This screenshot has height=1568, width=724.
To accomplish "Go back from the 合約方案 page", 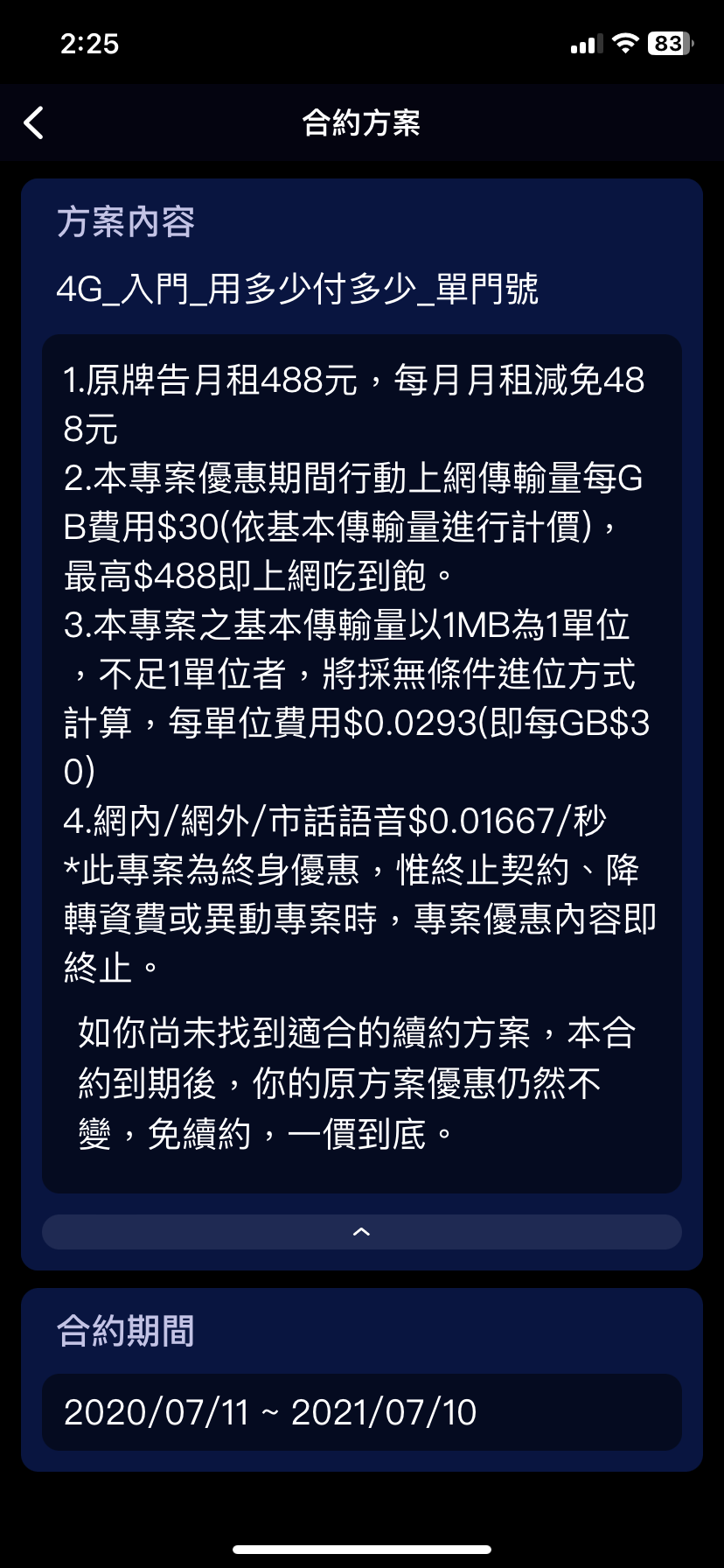I will [x=34, y=123].
